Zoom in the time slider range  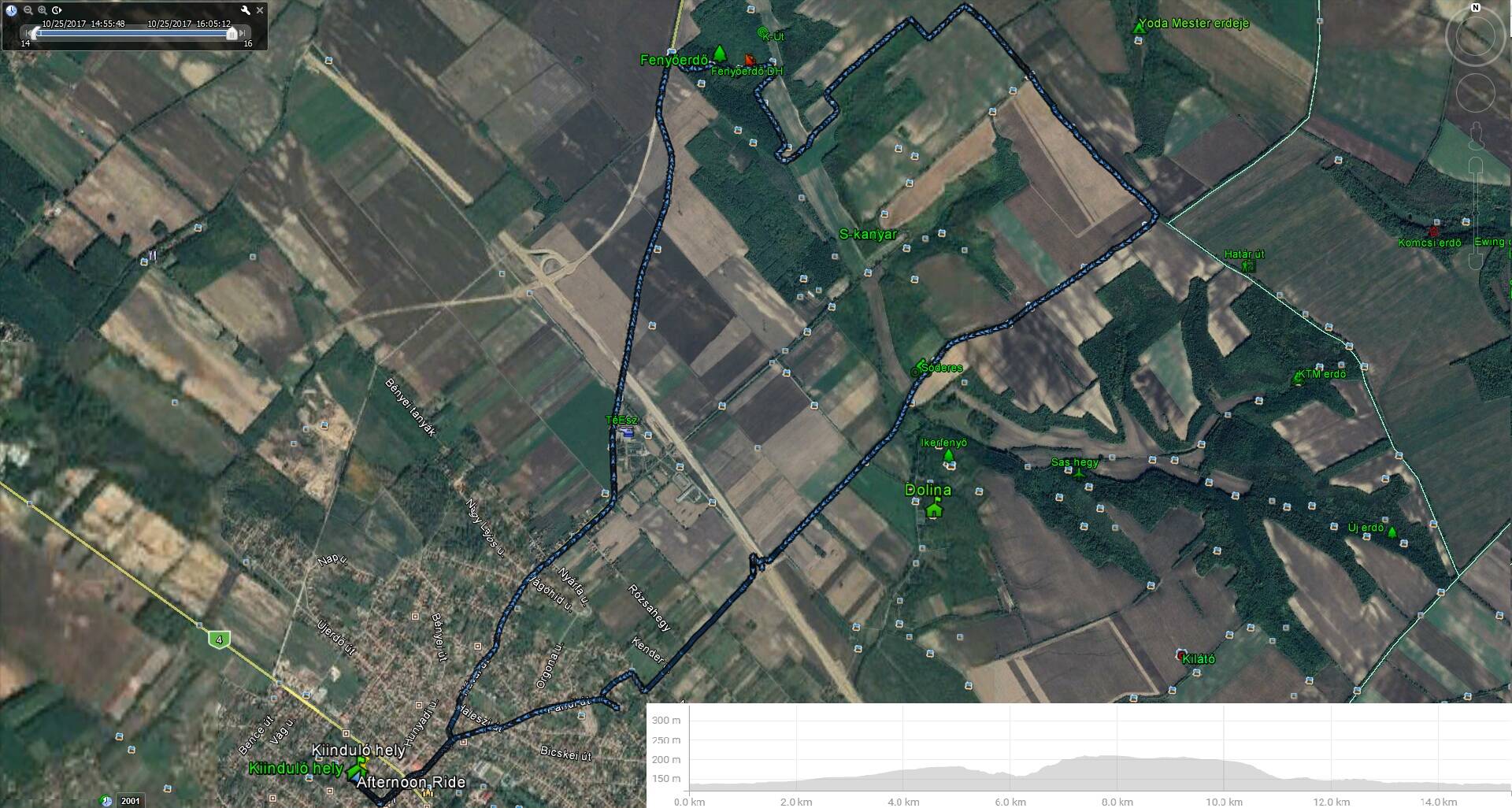(x=43, y=10)
